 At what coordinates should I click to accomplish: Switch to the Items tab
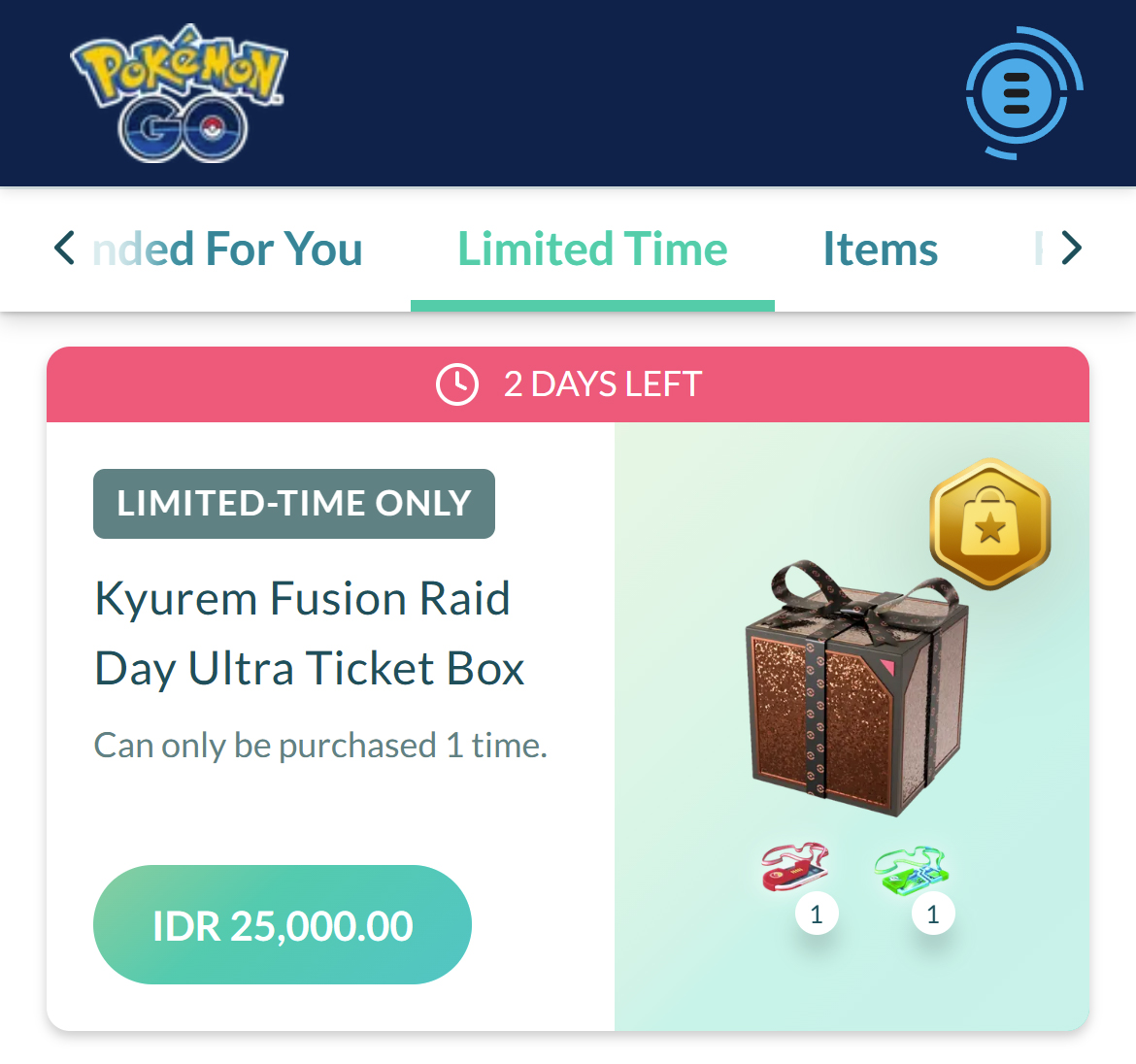[x=880, y=249]
